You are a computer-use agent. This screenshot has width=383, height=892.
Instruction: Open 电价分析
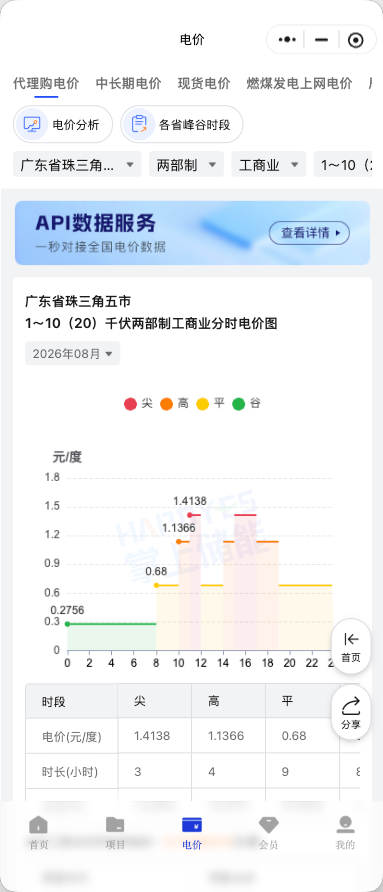click(63, 124)
